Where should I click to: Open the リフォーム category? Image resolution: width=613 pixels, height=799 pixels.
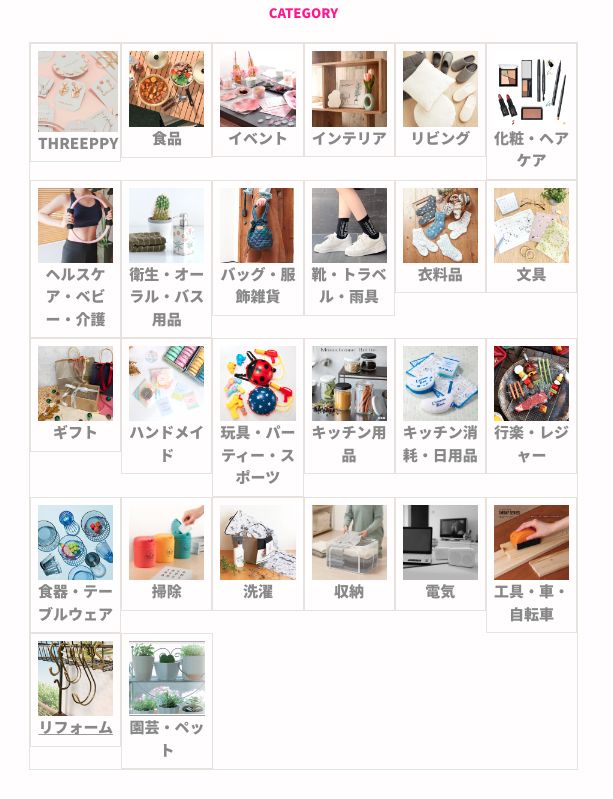[76, 690]
